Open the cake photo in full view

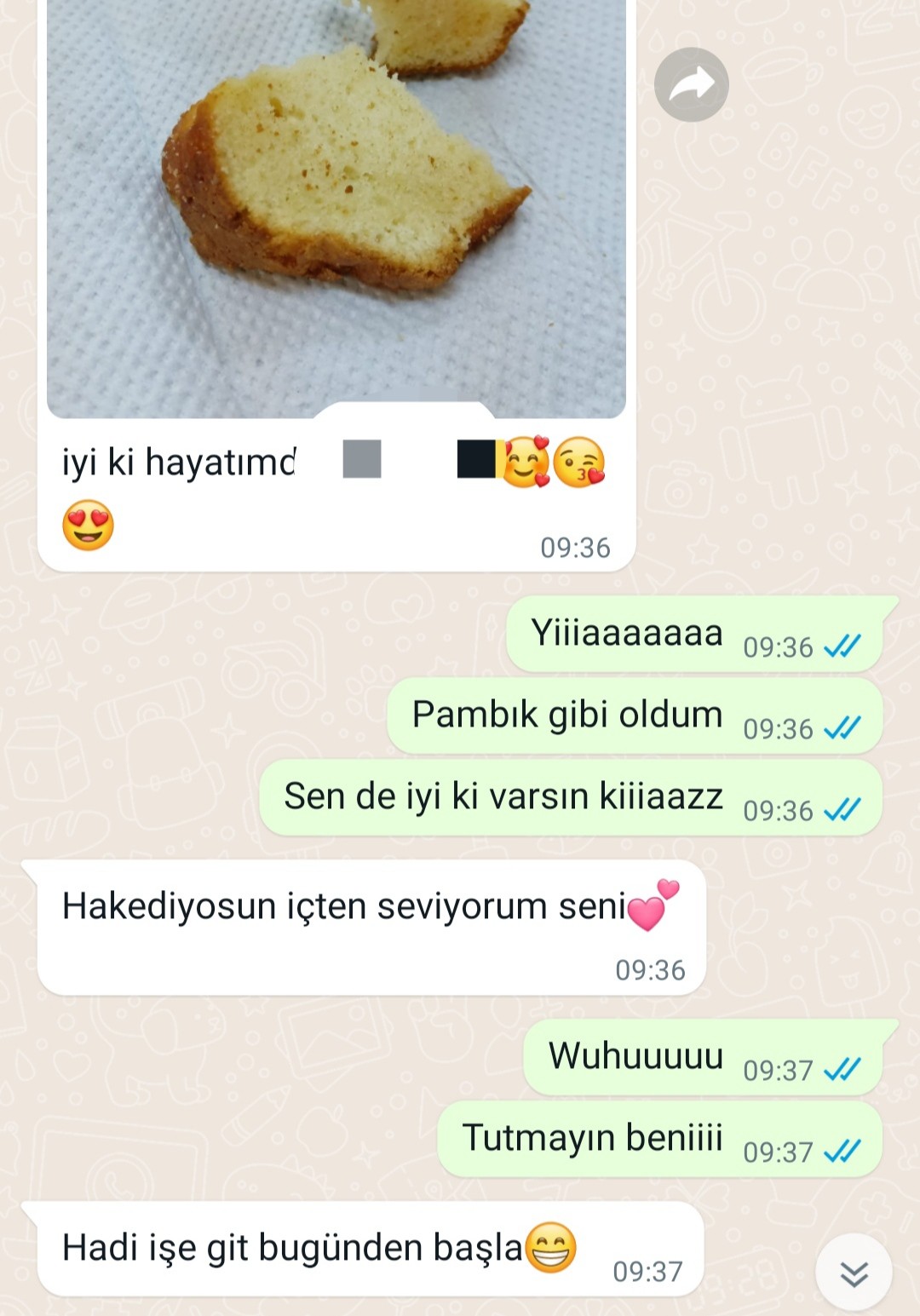336,204
